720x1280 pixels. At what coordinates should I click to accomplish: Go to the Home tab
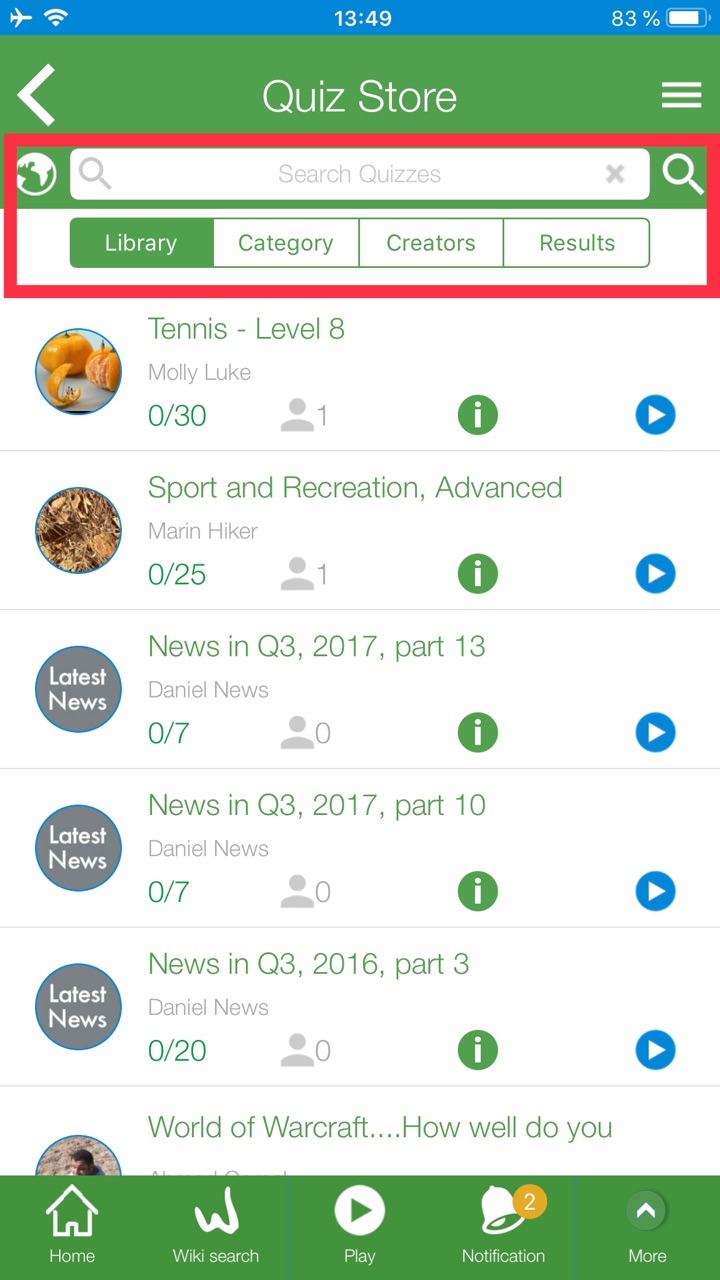pos(72,1226)
